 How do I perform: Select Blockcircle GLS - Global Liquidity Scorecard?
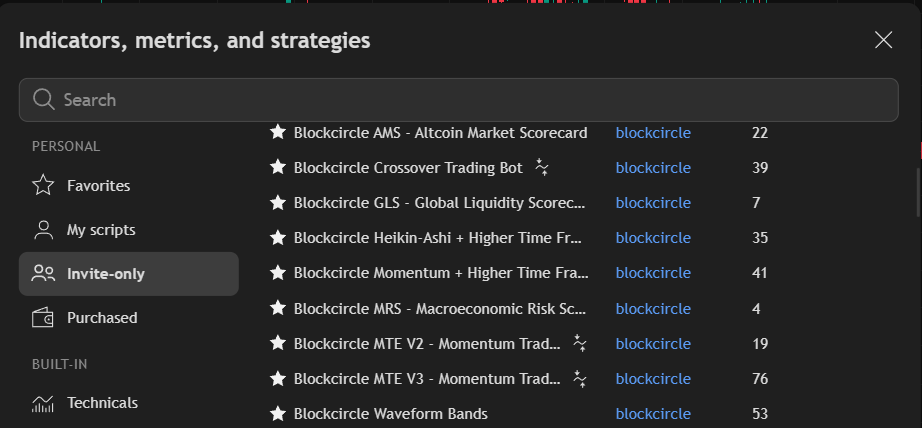coord(440,203)
